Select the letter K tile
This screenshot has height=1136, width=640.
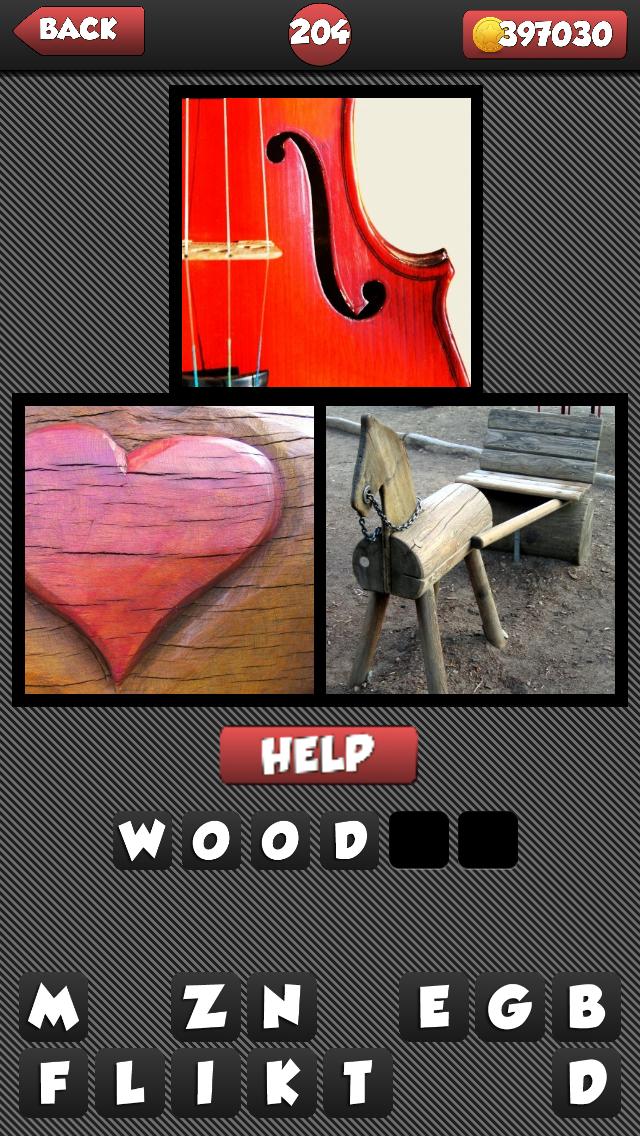[x=281, y=1083]
